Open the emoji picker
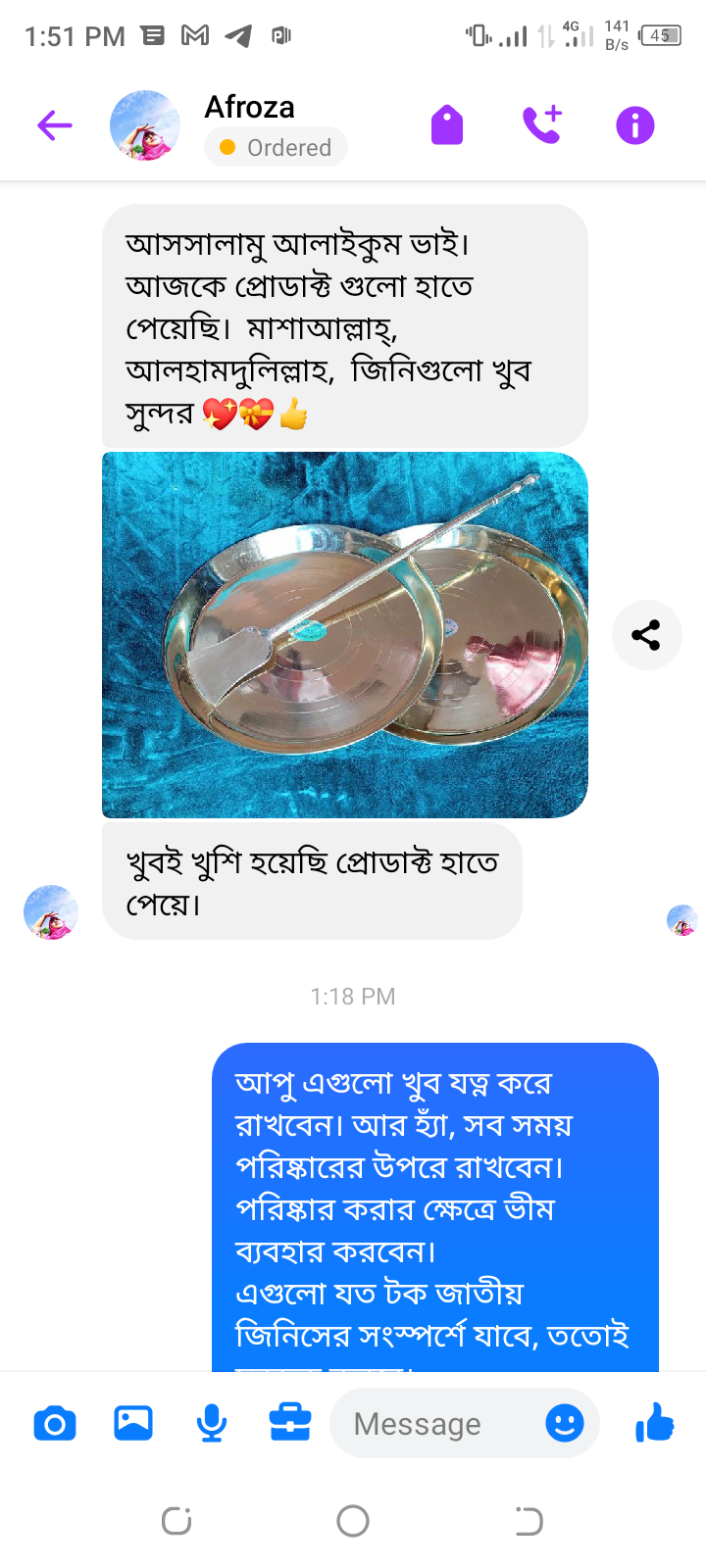This screenshot has width=706, height=1568. tap(565, 1423)
